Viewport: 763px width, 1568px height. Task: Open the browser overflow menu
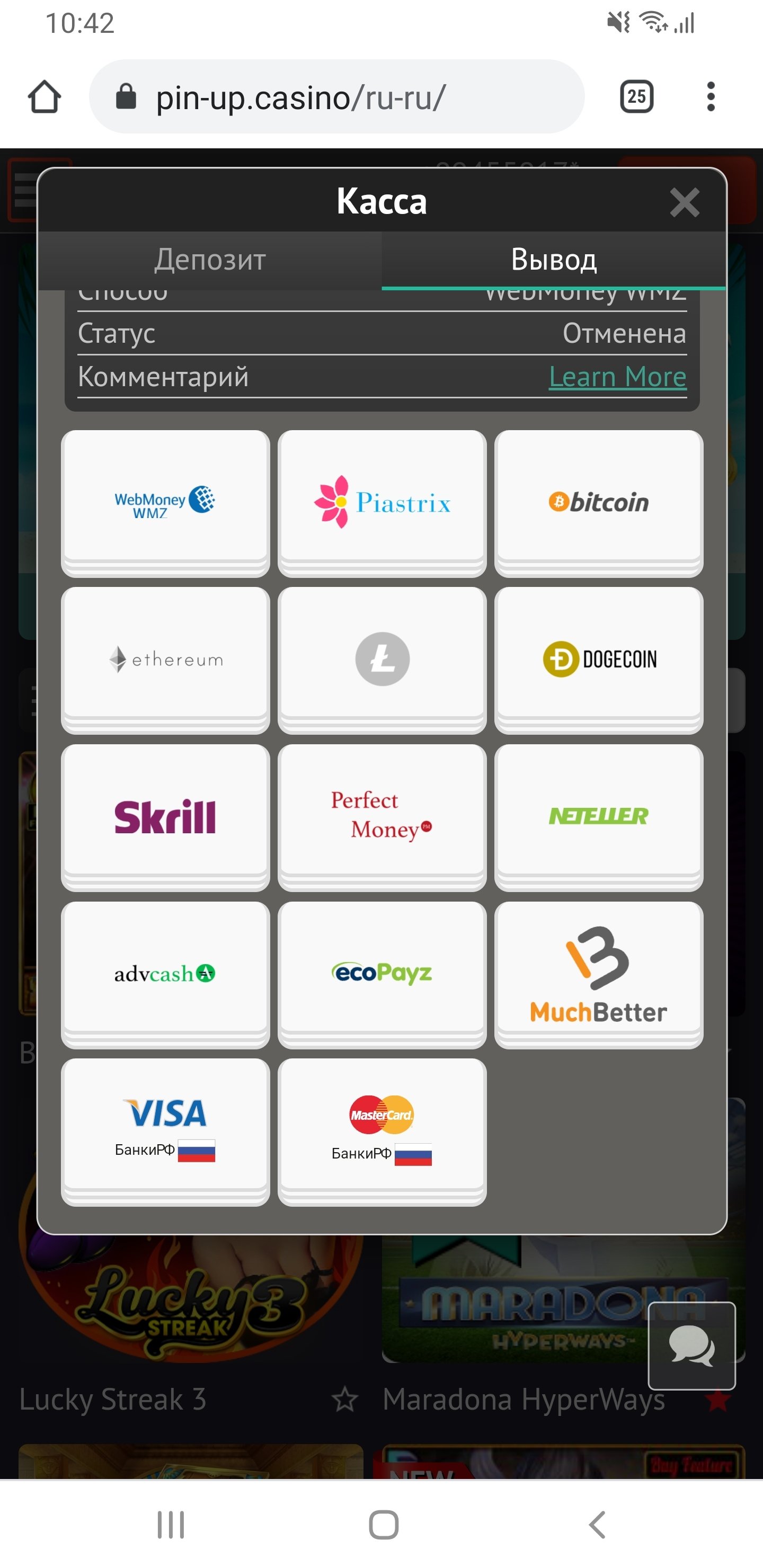(x=710, y=96)
